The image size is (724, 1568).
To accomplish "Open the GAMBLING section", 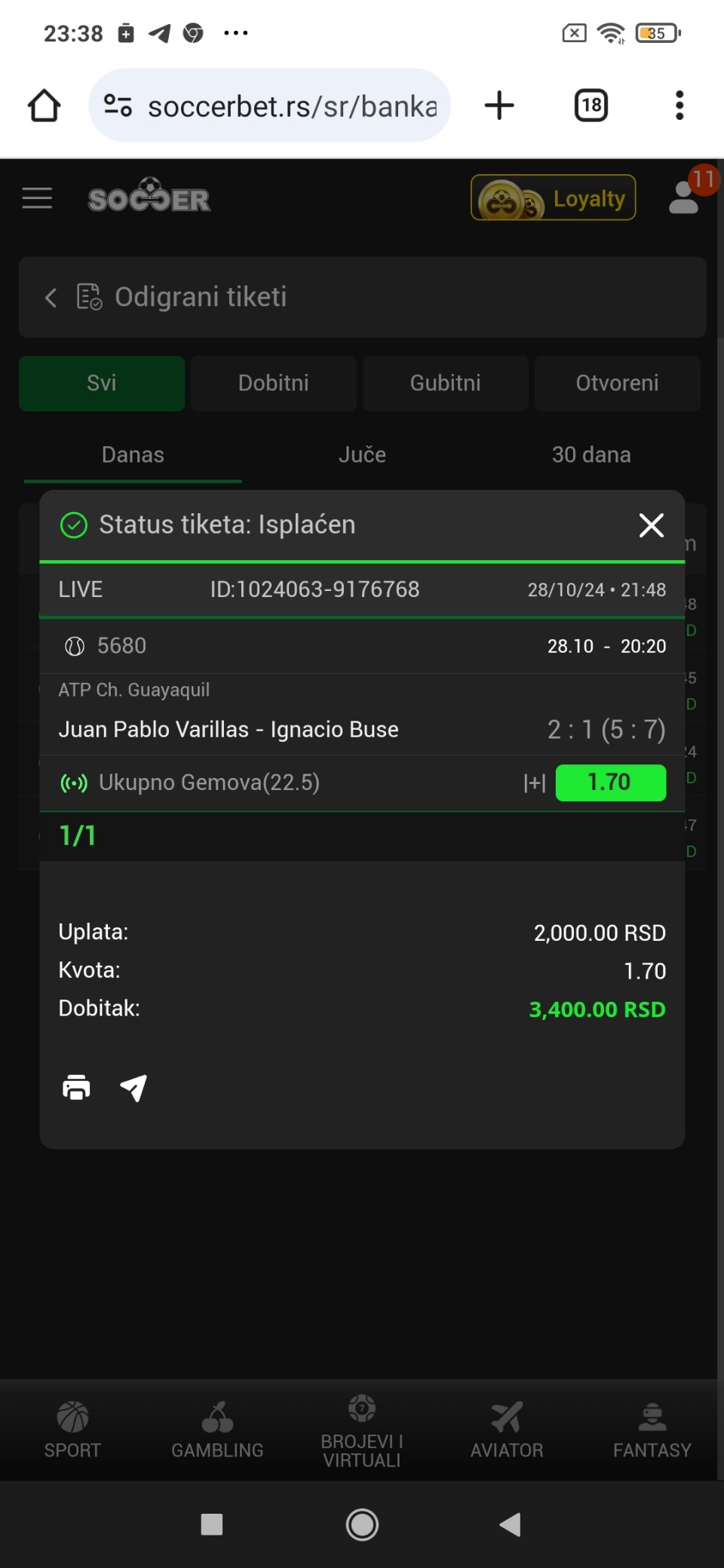I will [217, 1430].
